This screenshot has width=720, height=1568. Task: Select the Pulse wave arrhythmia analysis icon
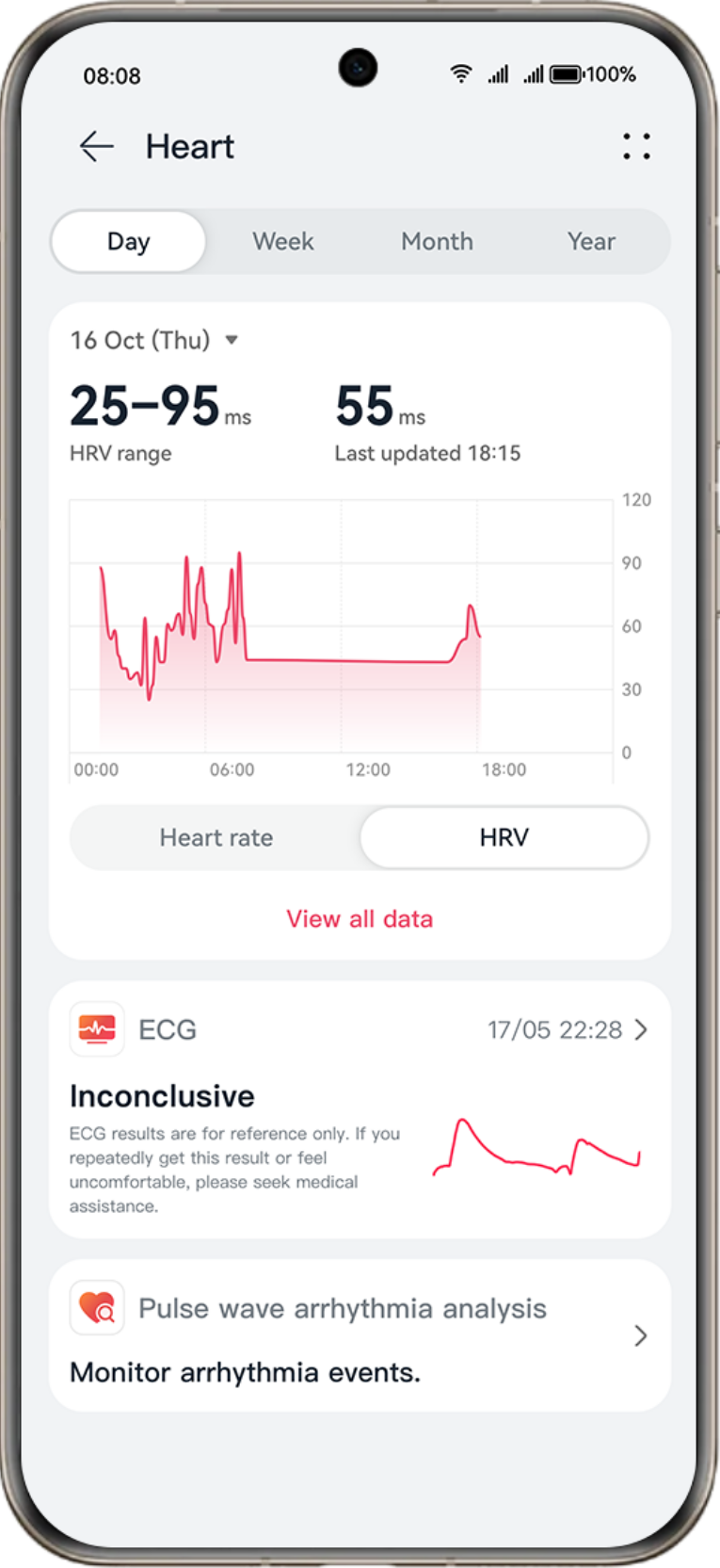click(x=98, y=1308)
